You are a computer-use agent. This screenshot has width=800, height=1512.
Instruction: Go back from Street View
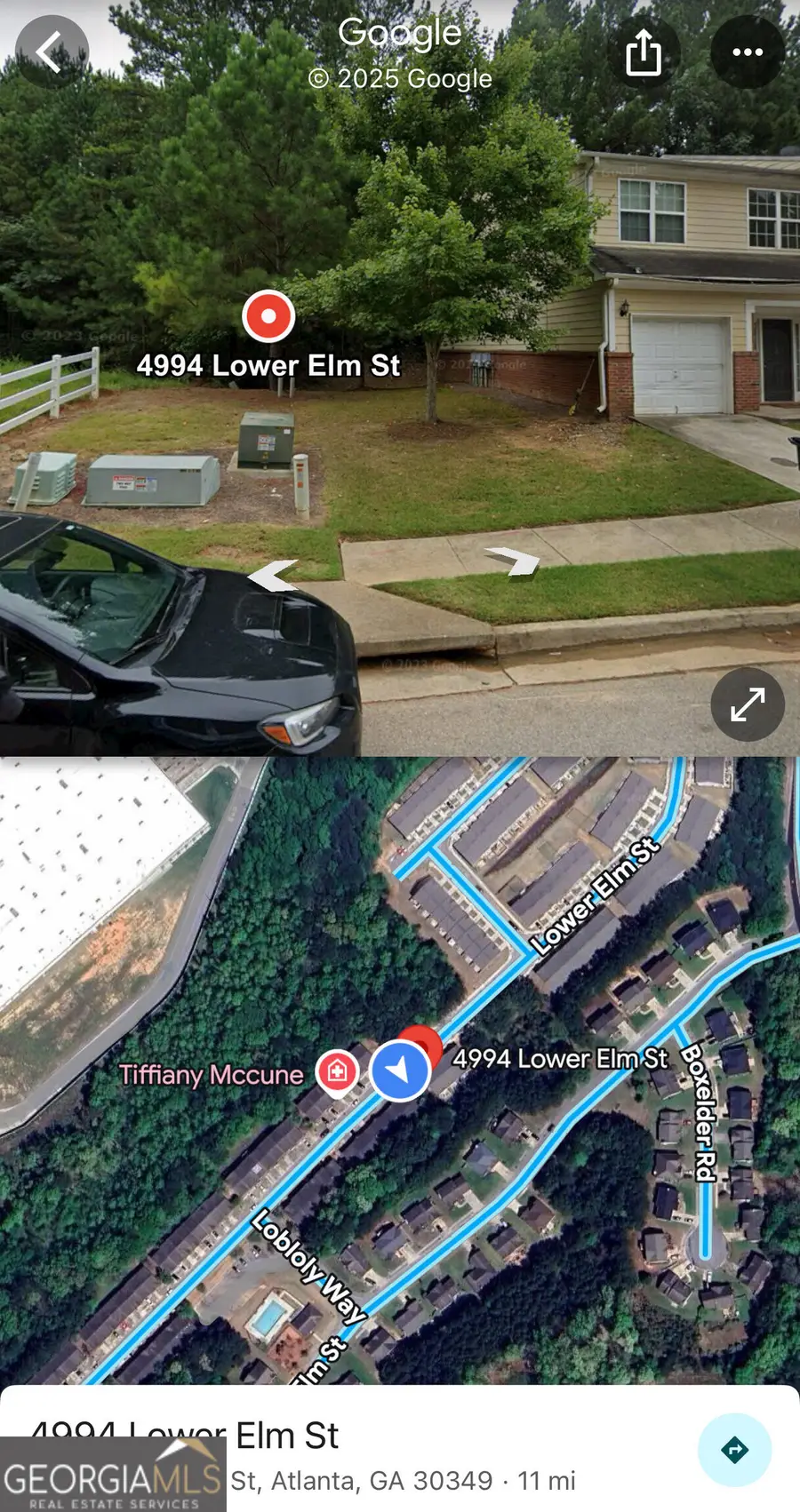coord(52,52)
